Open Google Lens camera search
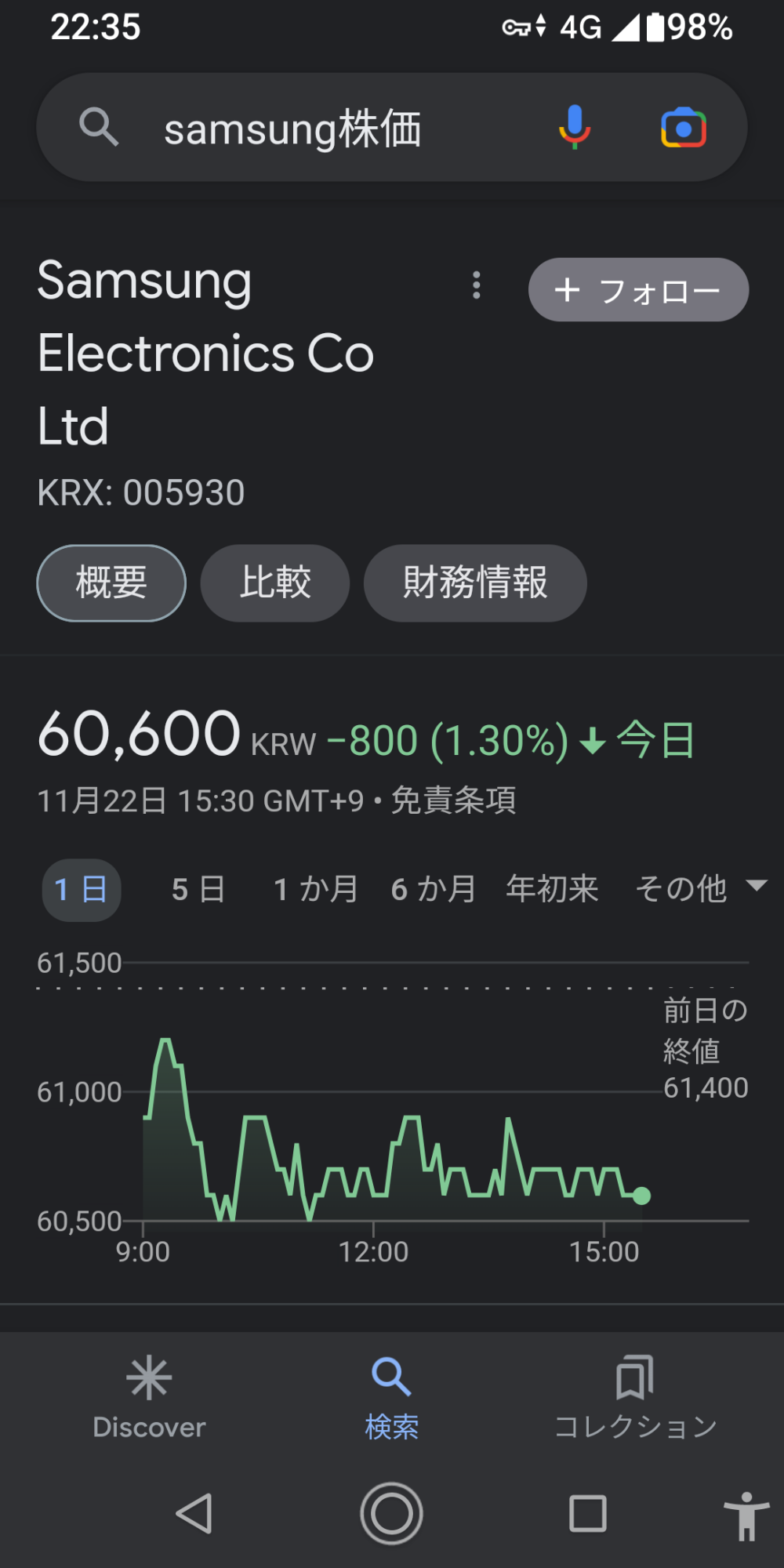This screenshot has height=1568, width=784. click(x=684, y=128)
